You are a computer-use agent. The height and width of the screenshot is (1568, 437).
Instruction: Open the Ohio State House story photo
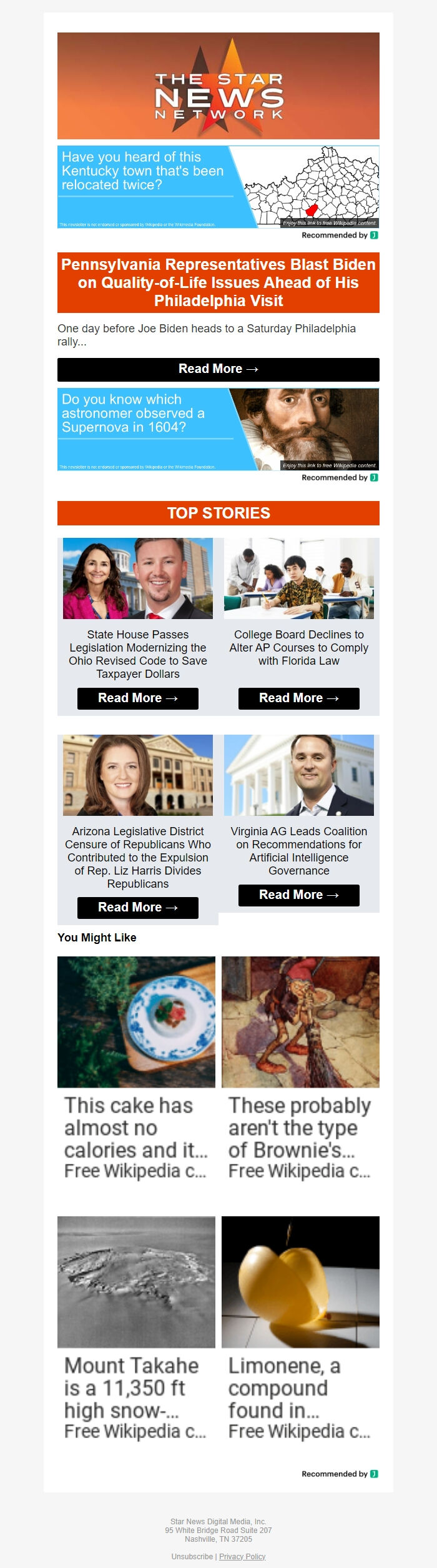point(137,578)
